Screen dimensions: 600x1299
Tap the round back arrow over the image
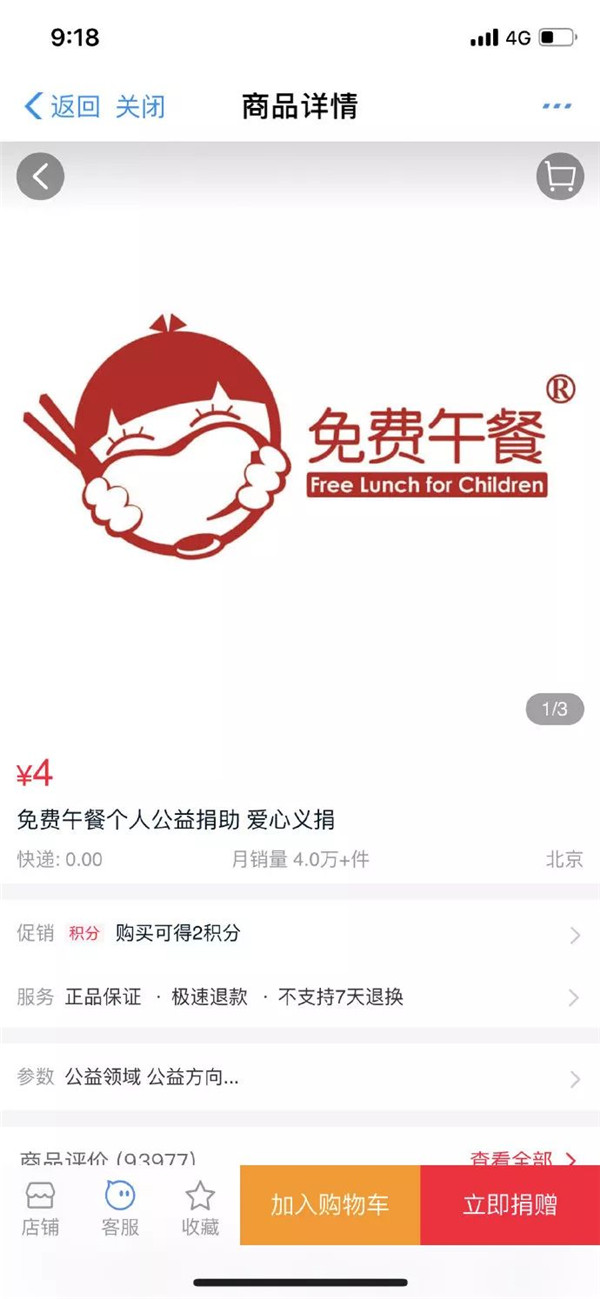point(40,177)
